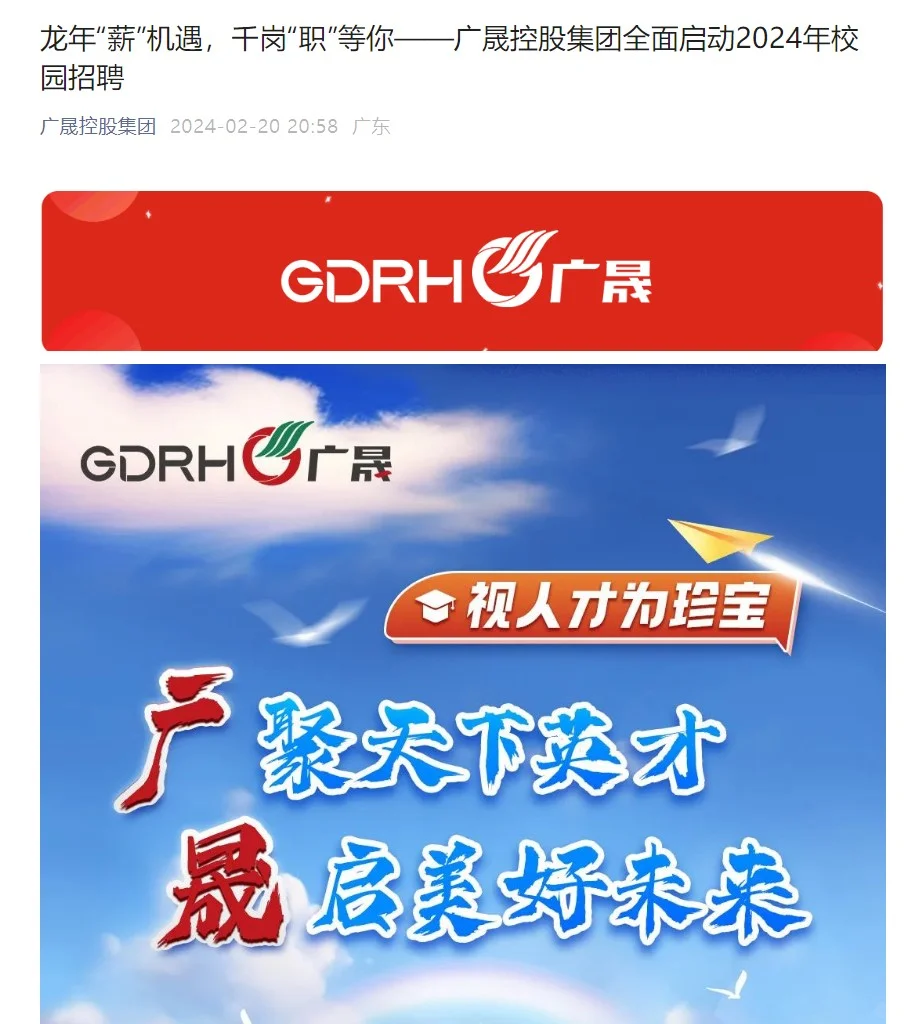Open the red GDRH 广晟 banner image
The width and height of the screenshot is (913, 1024).
461,271
